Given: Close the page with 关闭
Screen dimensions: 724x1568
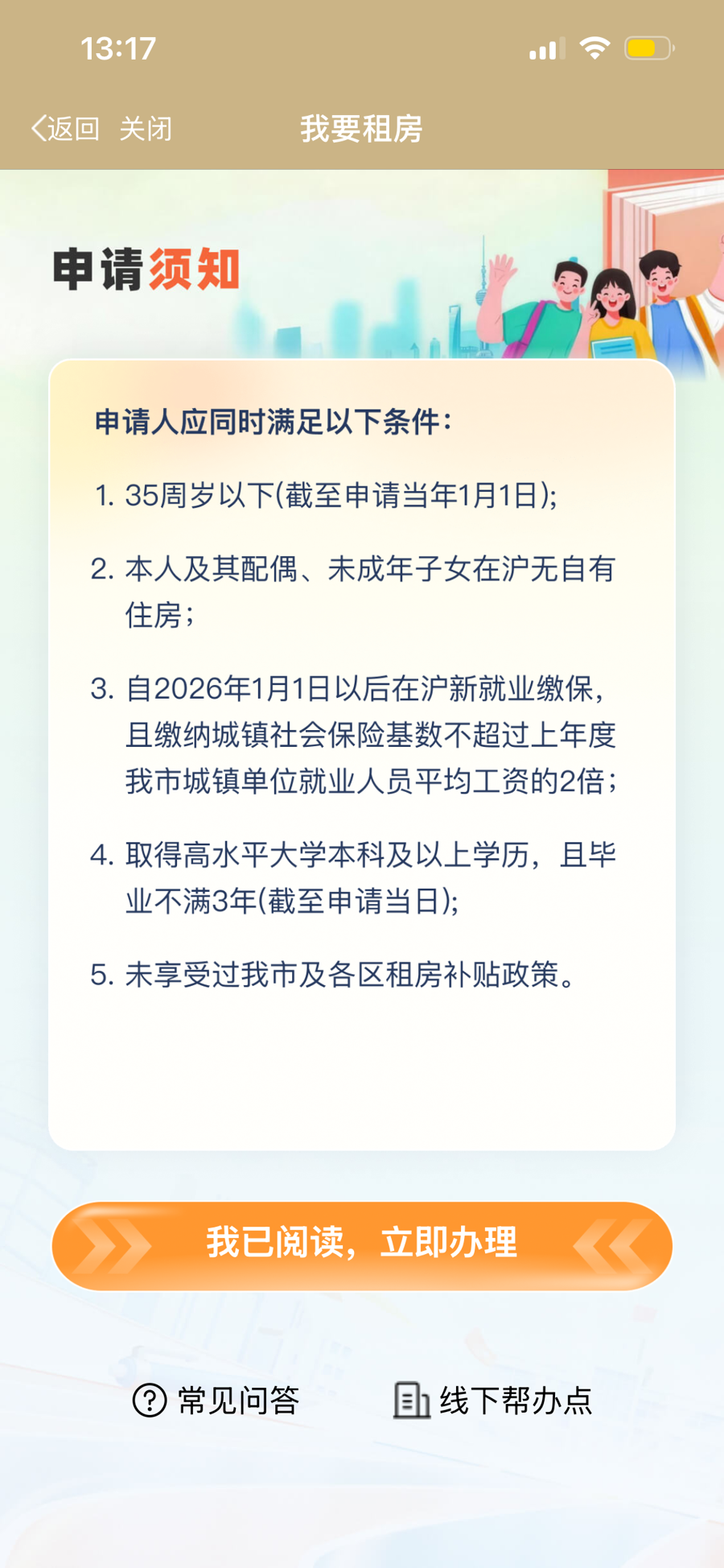Looking at the screenshot, I should (x=146, y=129).
